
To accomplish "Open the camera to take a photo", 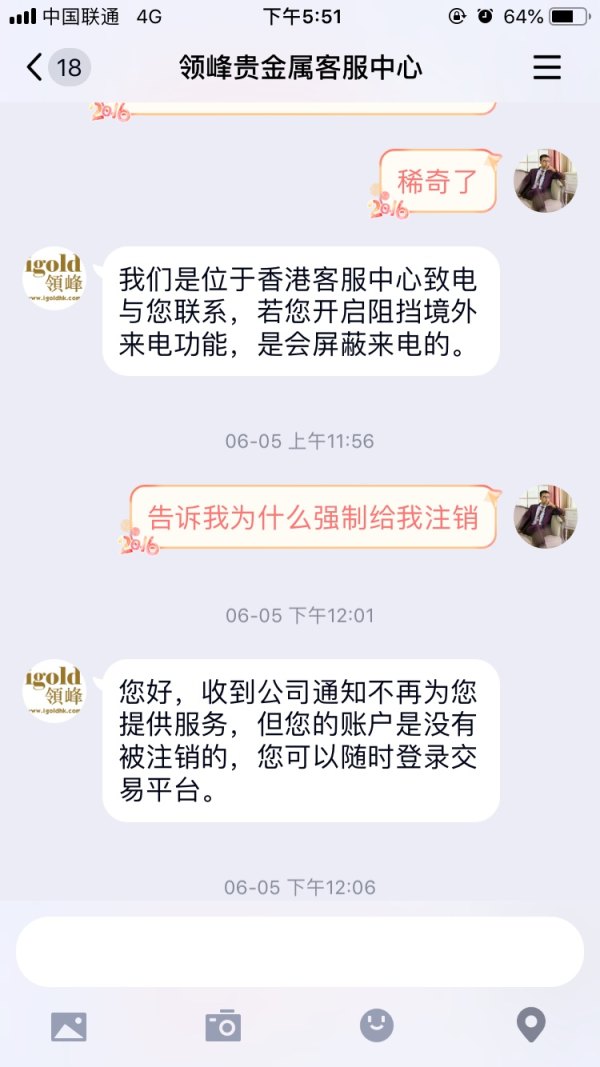I will coord(223,1025).
